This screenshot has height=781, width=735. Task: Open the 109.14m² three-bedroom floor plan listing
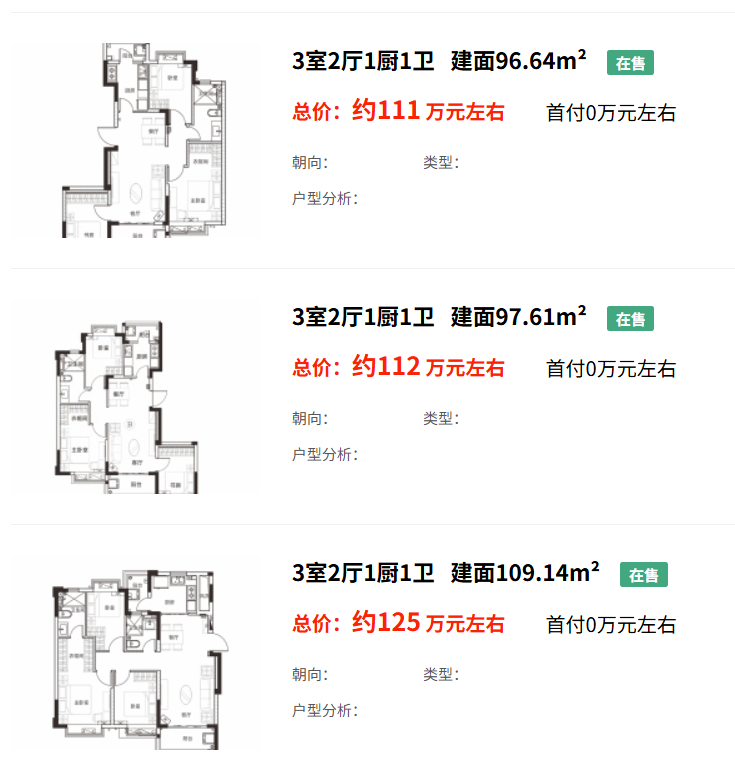(445, 574)
